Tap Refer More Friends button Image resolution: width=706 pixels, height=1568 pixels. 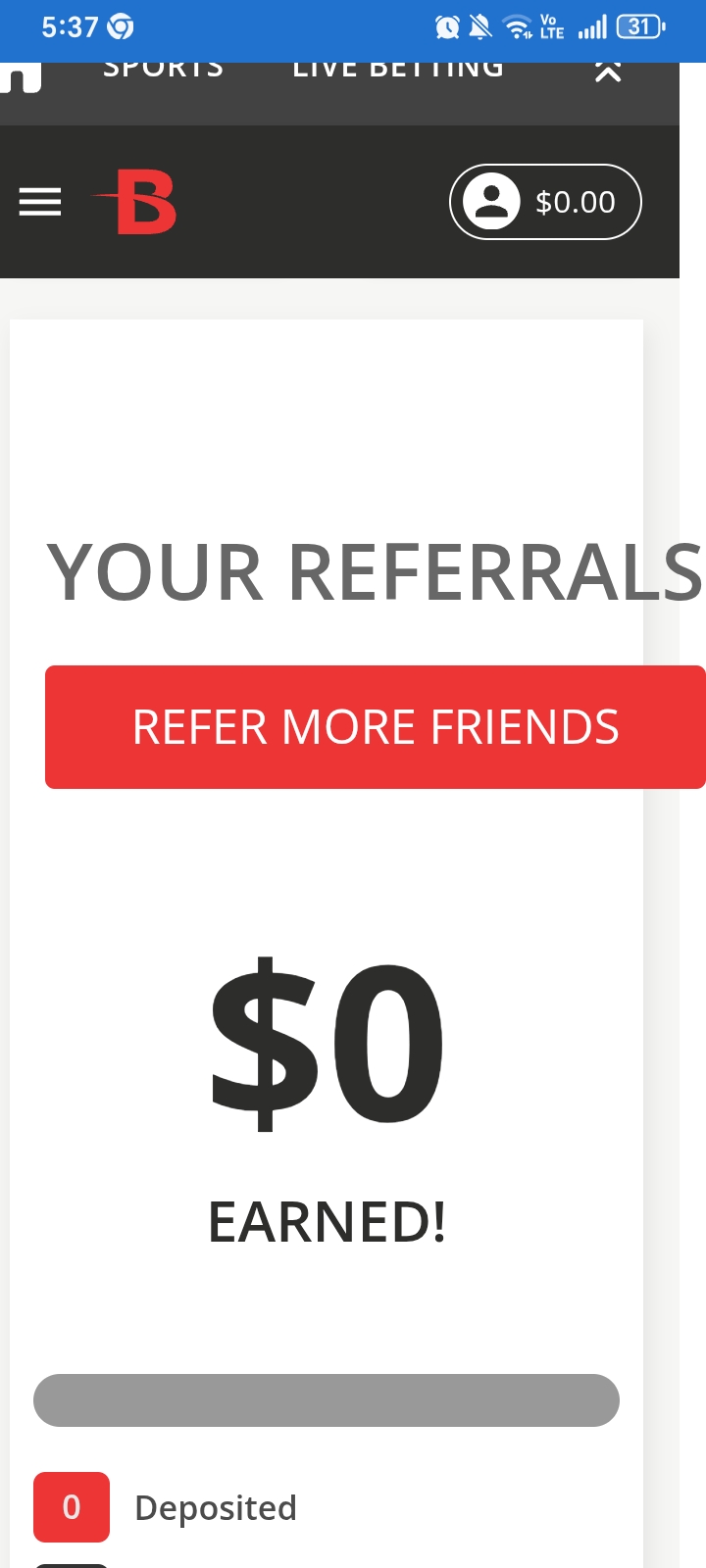[x=376, y=727]
